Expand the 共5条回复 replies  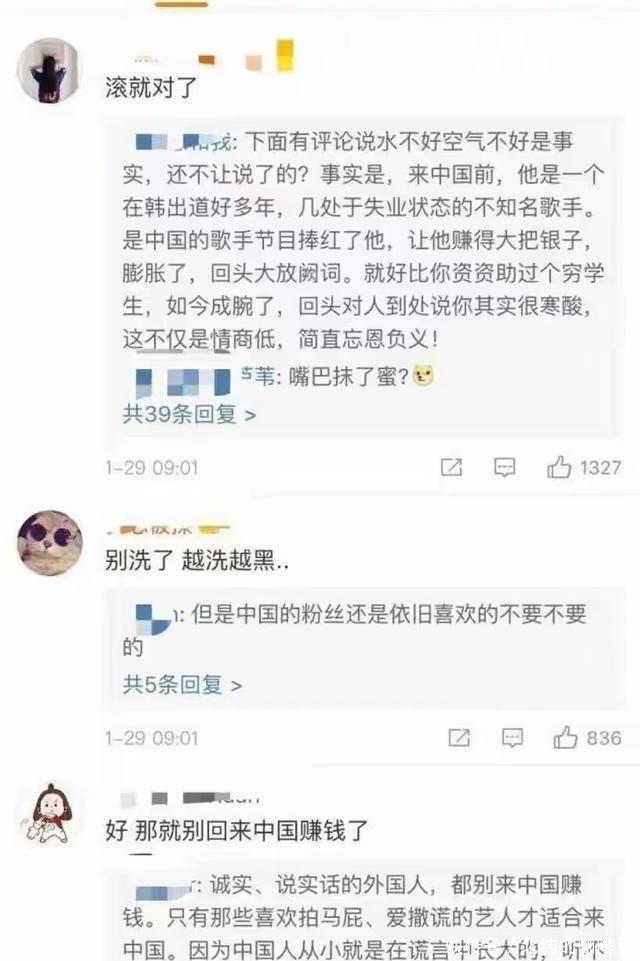click(182, 685)
